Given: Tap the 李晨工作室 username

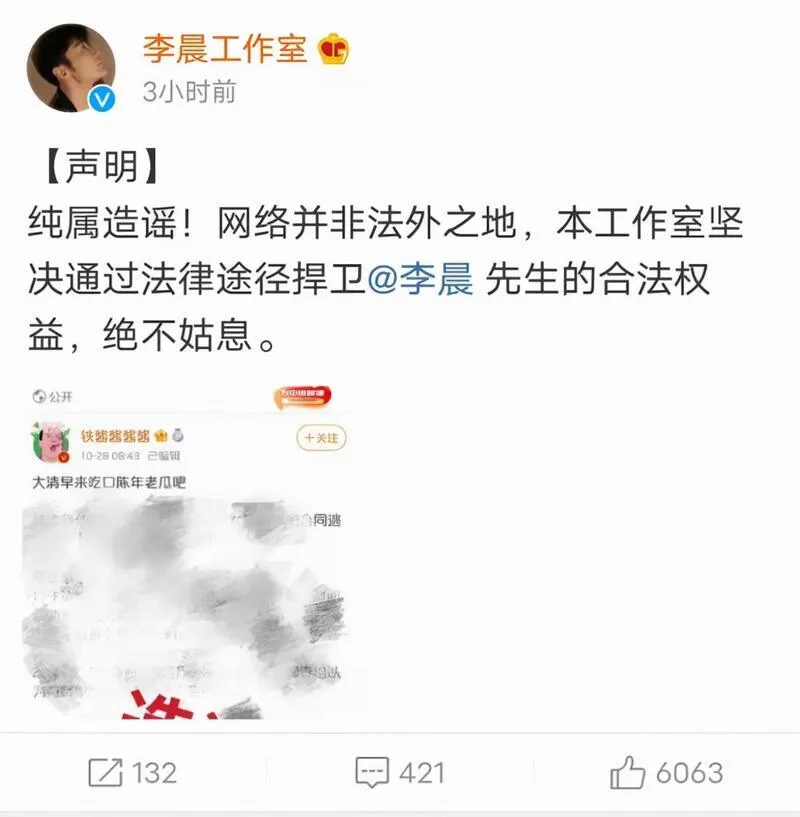Looking at the screenshot, I should pyautogui.click(x=224, y=48).
